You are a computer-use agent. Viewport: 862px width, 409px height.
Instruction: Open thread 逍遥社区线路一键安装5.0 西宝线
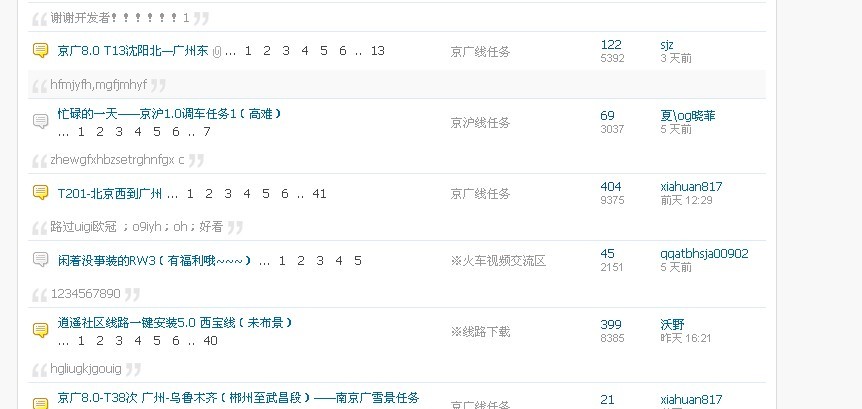coord(175,323)
